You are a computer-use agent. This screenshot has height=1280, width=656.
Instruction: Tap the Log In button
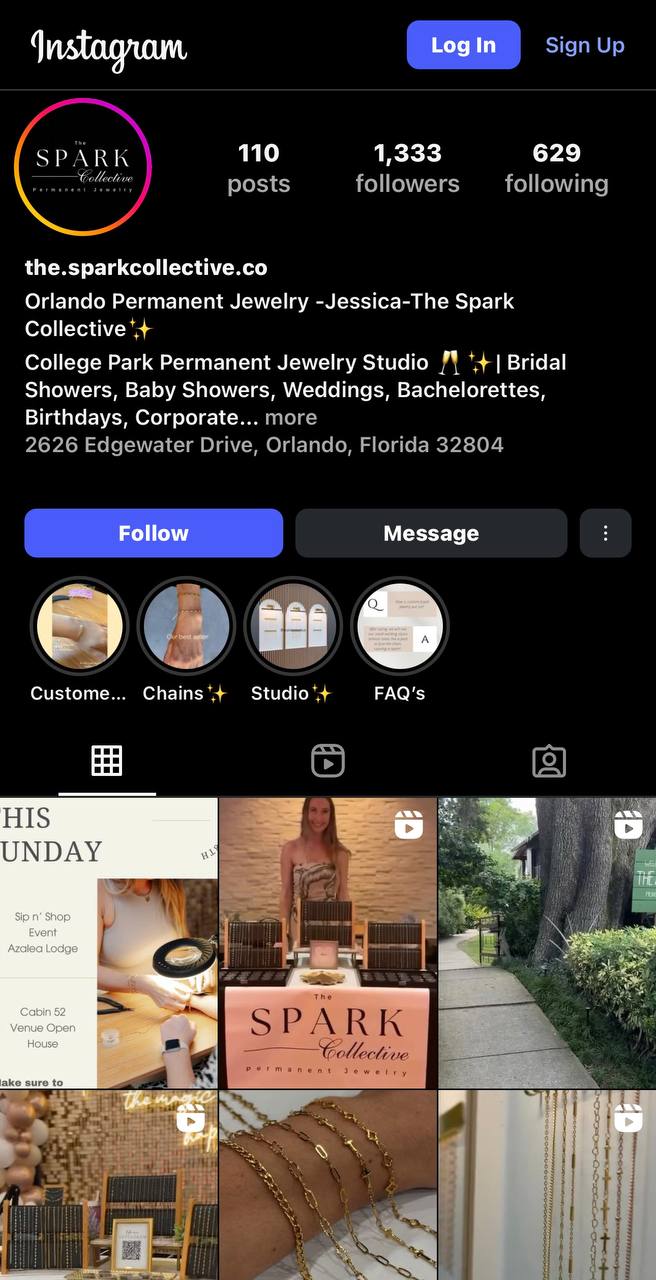[x=463, y=45]
